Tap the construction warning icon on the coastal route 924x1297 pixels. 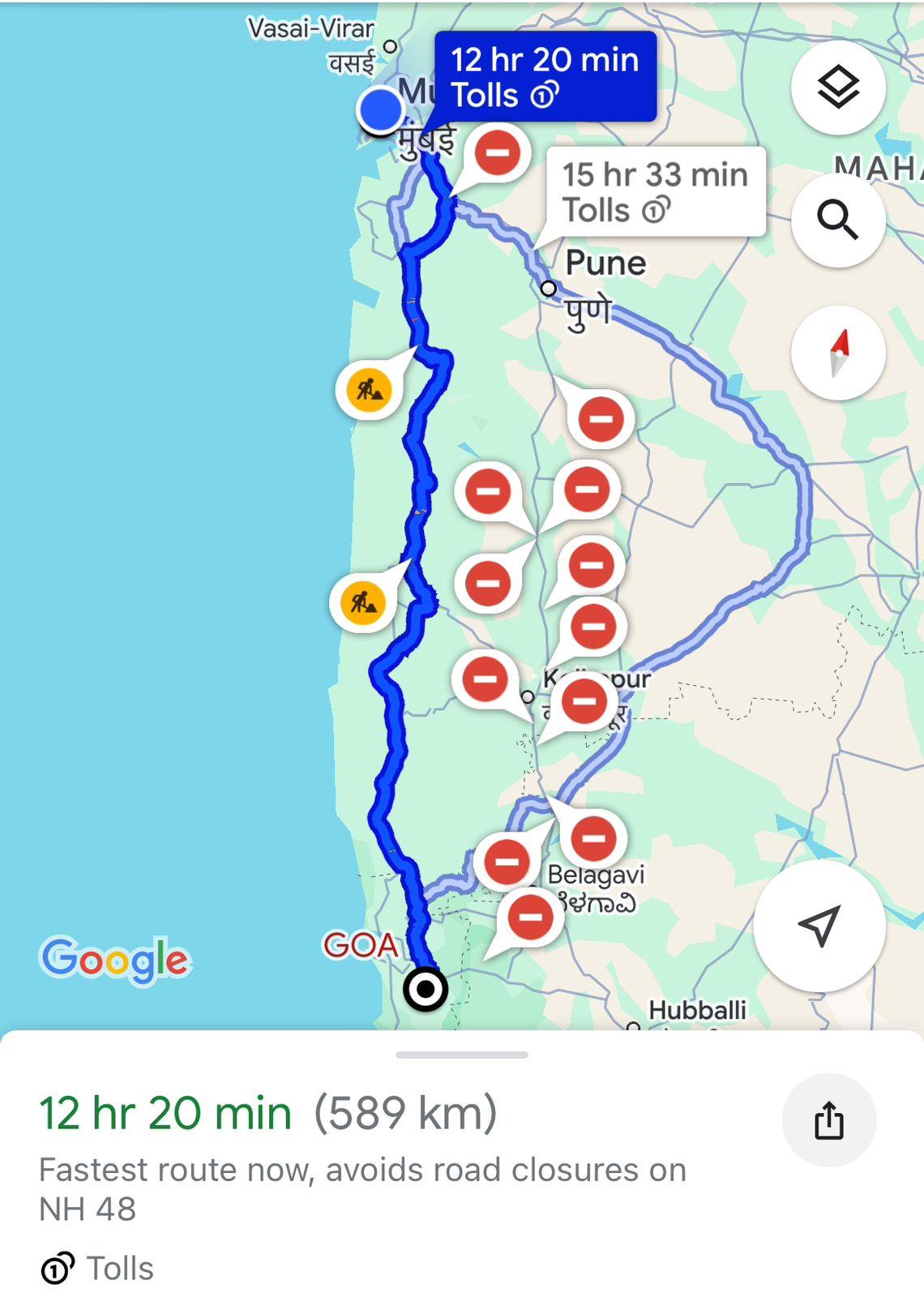point(369,389)
